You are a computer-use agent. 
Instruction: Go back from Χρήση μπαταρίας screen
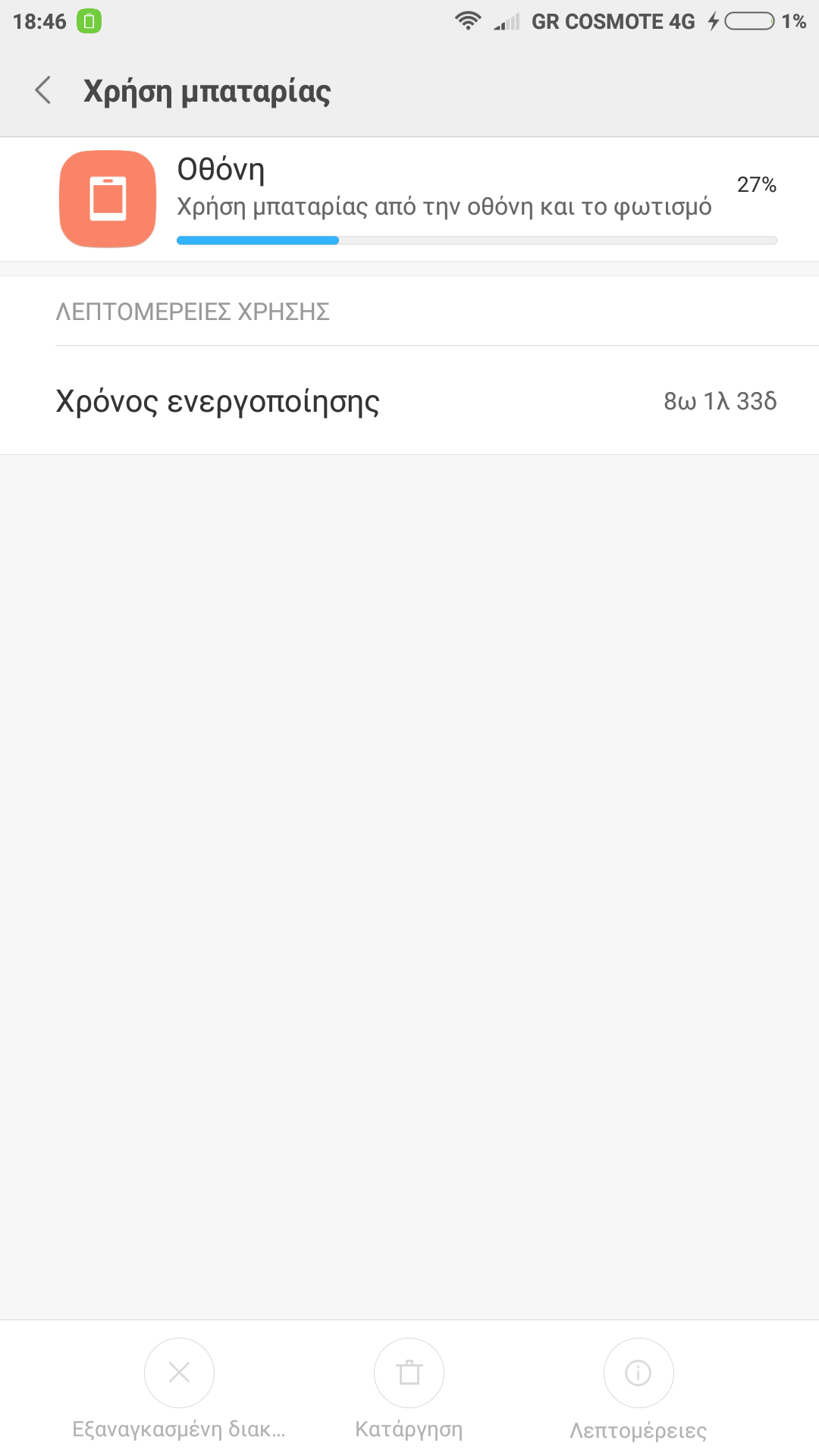tap(44, 90)
